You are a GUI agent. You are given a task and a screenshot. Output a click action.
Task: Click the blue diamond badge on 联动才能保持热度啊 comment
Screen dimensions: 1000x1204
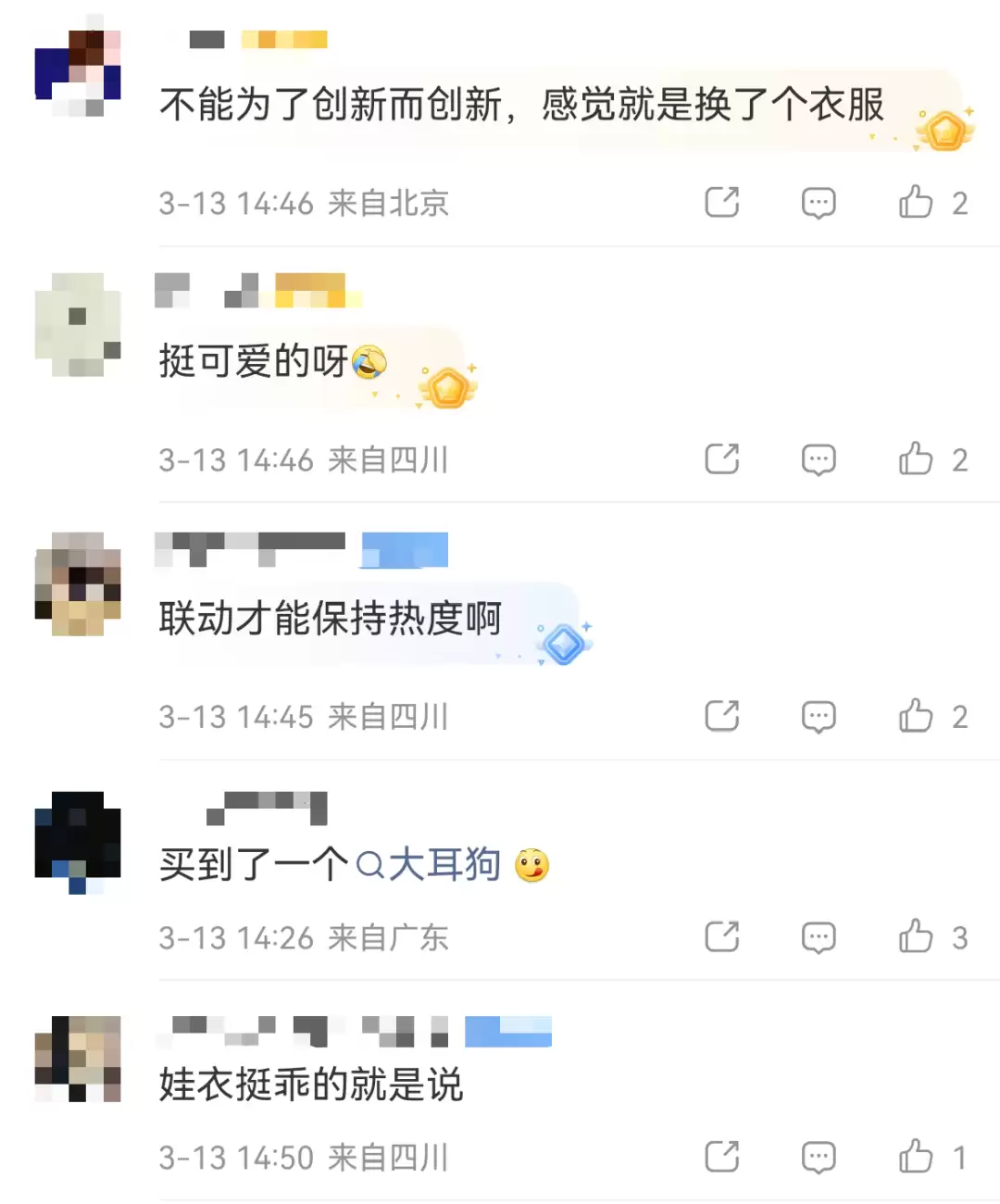565,644
